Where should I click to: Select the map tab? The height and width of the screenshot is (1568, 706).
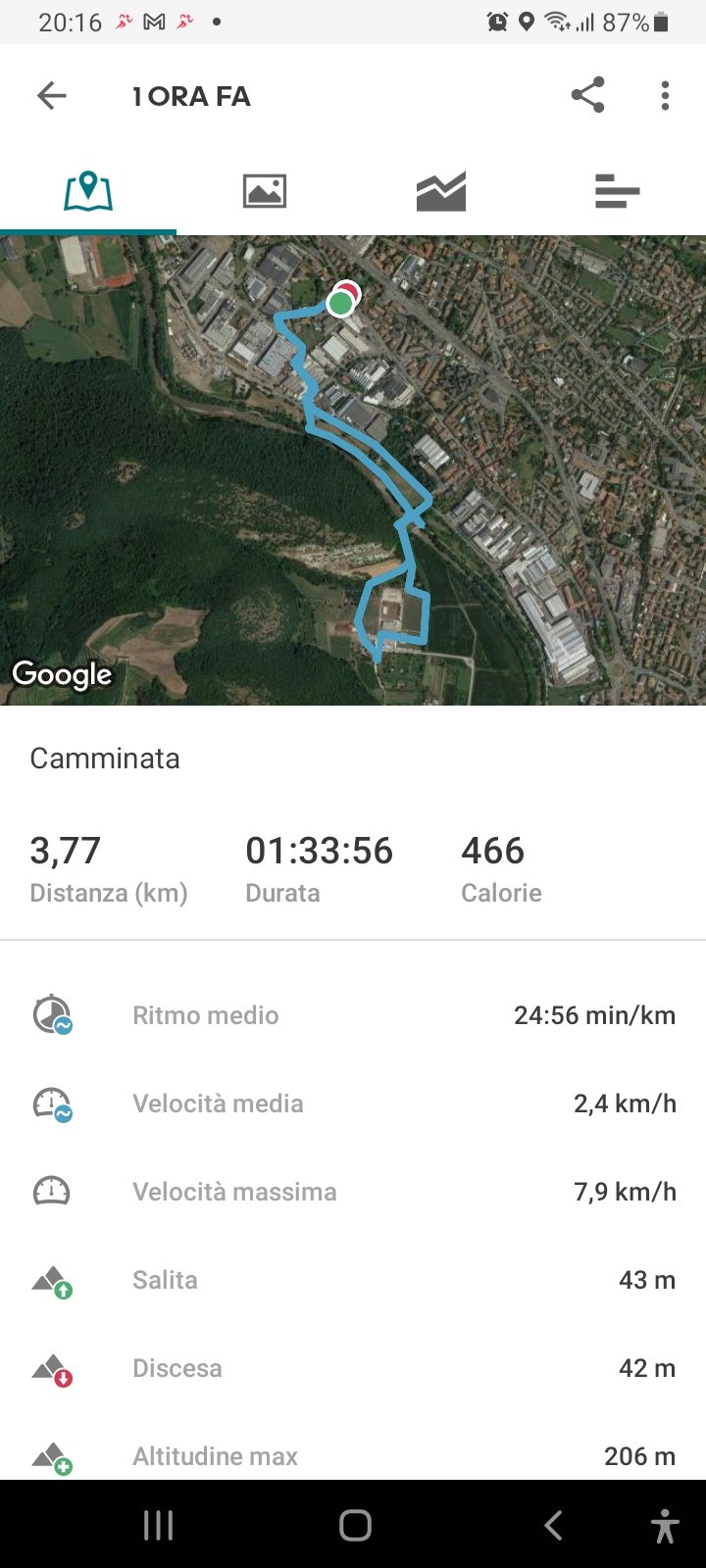coord(88,191)
